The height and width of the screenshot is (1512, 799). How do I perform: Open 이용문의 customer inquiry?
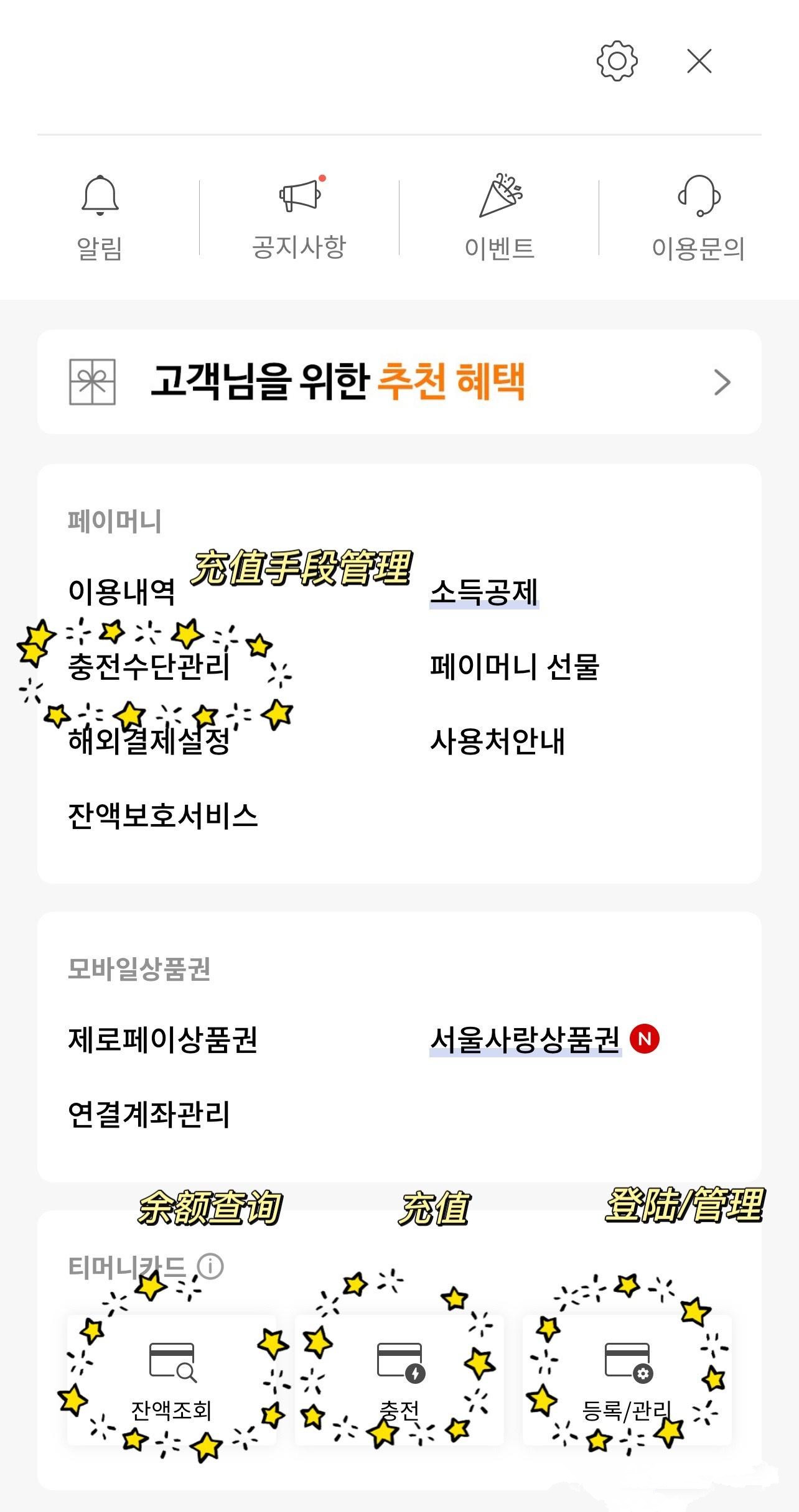698,218
